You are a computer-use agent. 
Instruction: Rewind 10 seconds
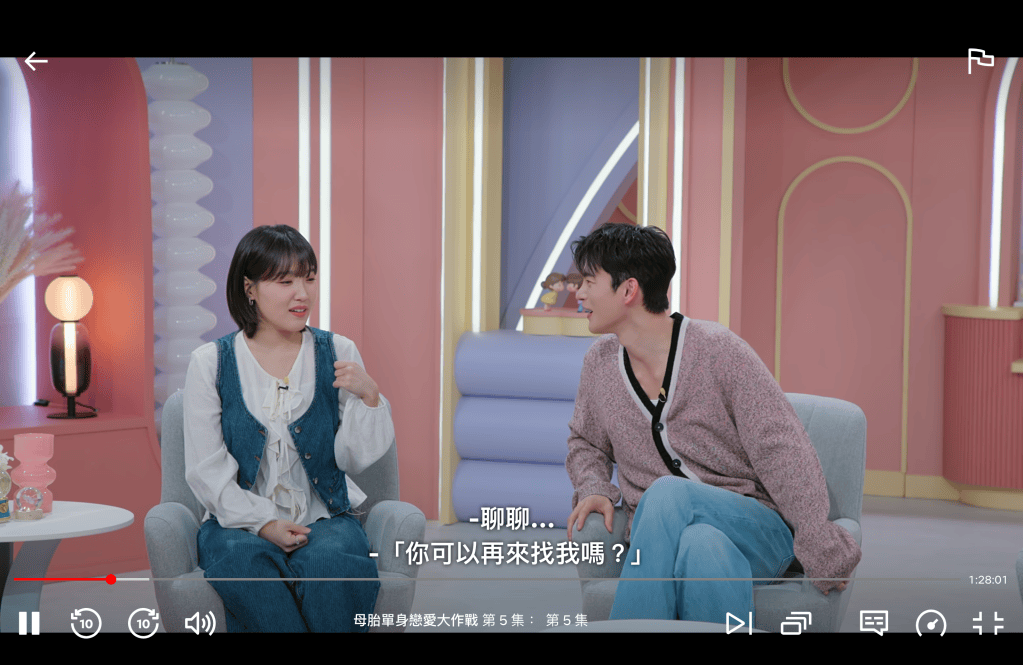tap(85, 623)
